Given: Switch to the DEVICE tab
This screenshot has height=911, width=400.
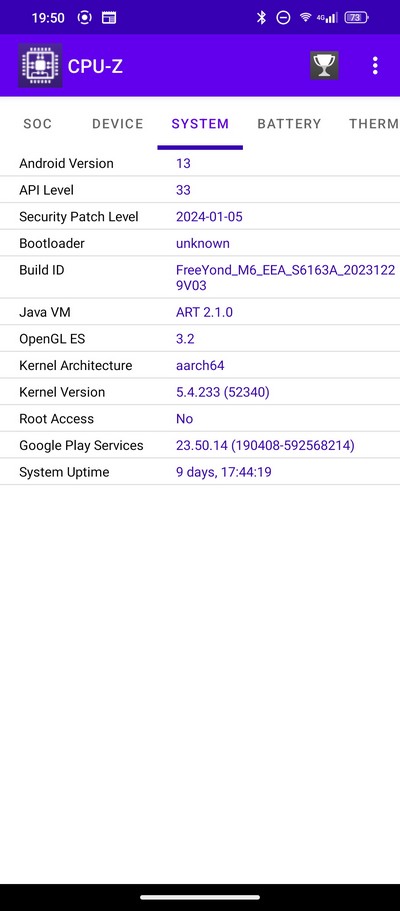Looking at the screenshot, I should click(x=117, y=124).
